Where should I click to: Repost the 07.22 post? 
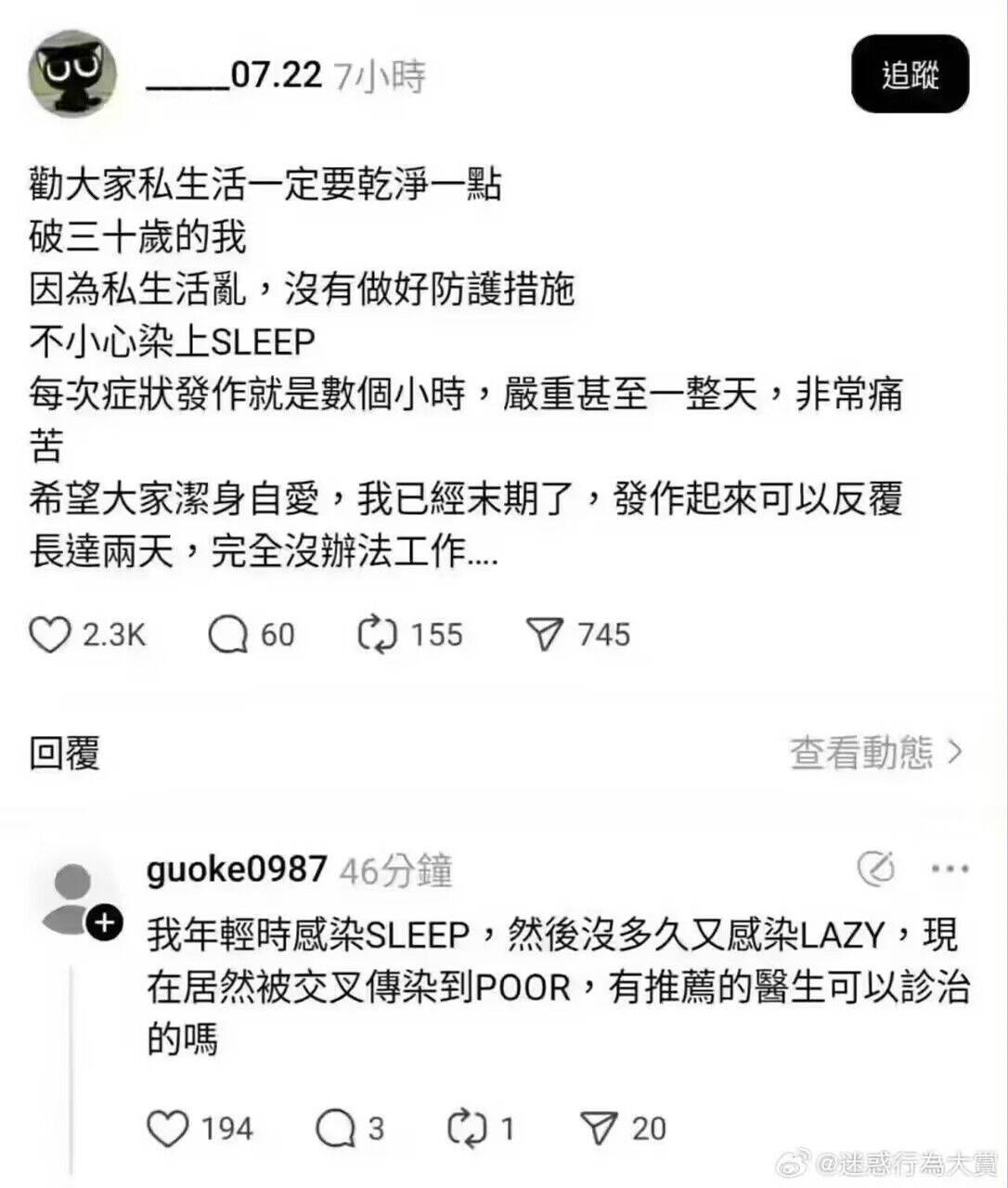click(378, 635)
